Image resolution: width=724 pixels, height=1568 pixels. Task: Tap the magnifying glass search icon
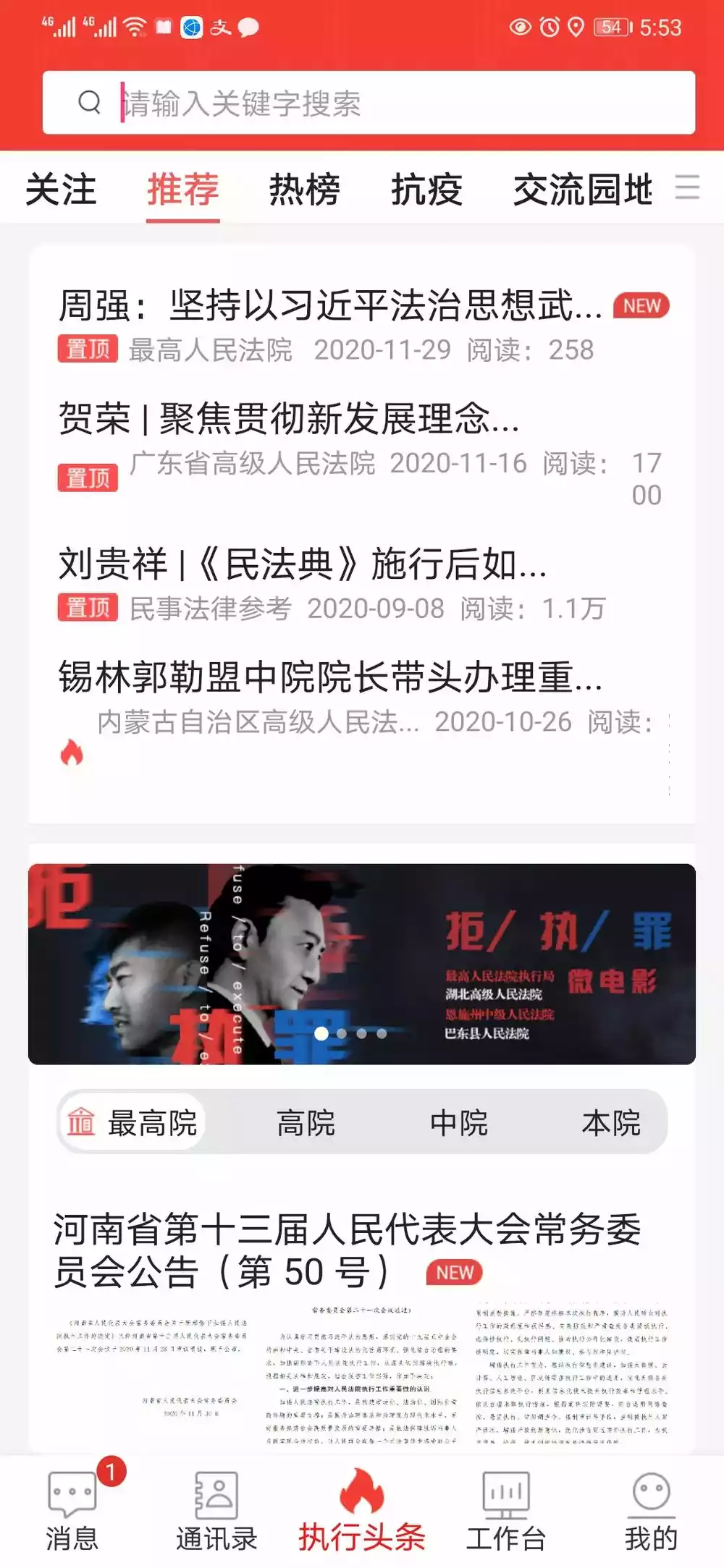[x=88, y=103]
